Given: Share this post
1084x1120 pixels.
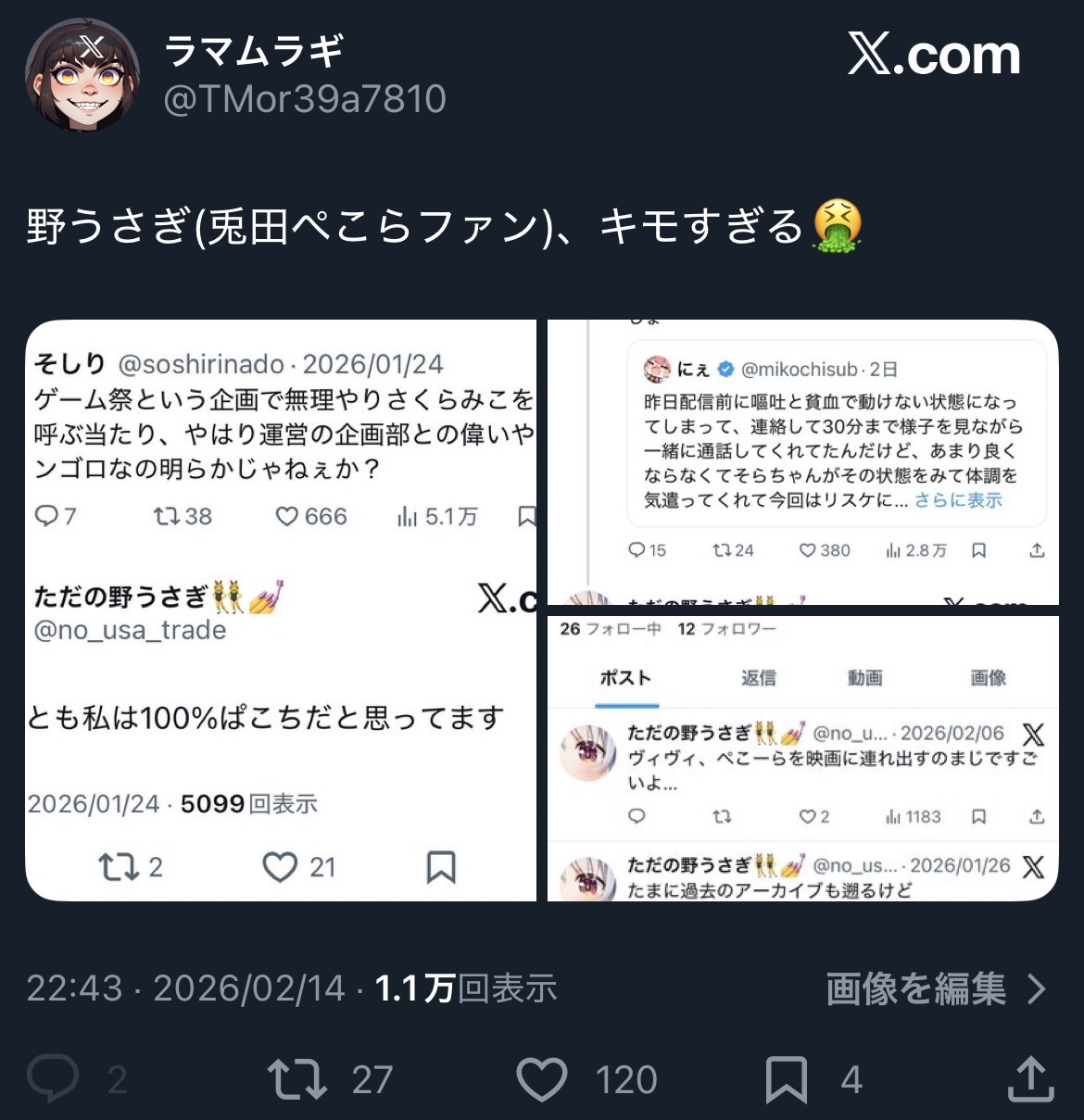Looking at the screenshot, I should point(1030,1079).
